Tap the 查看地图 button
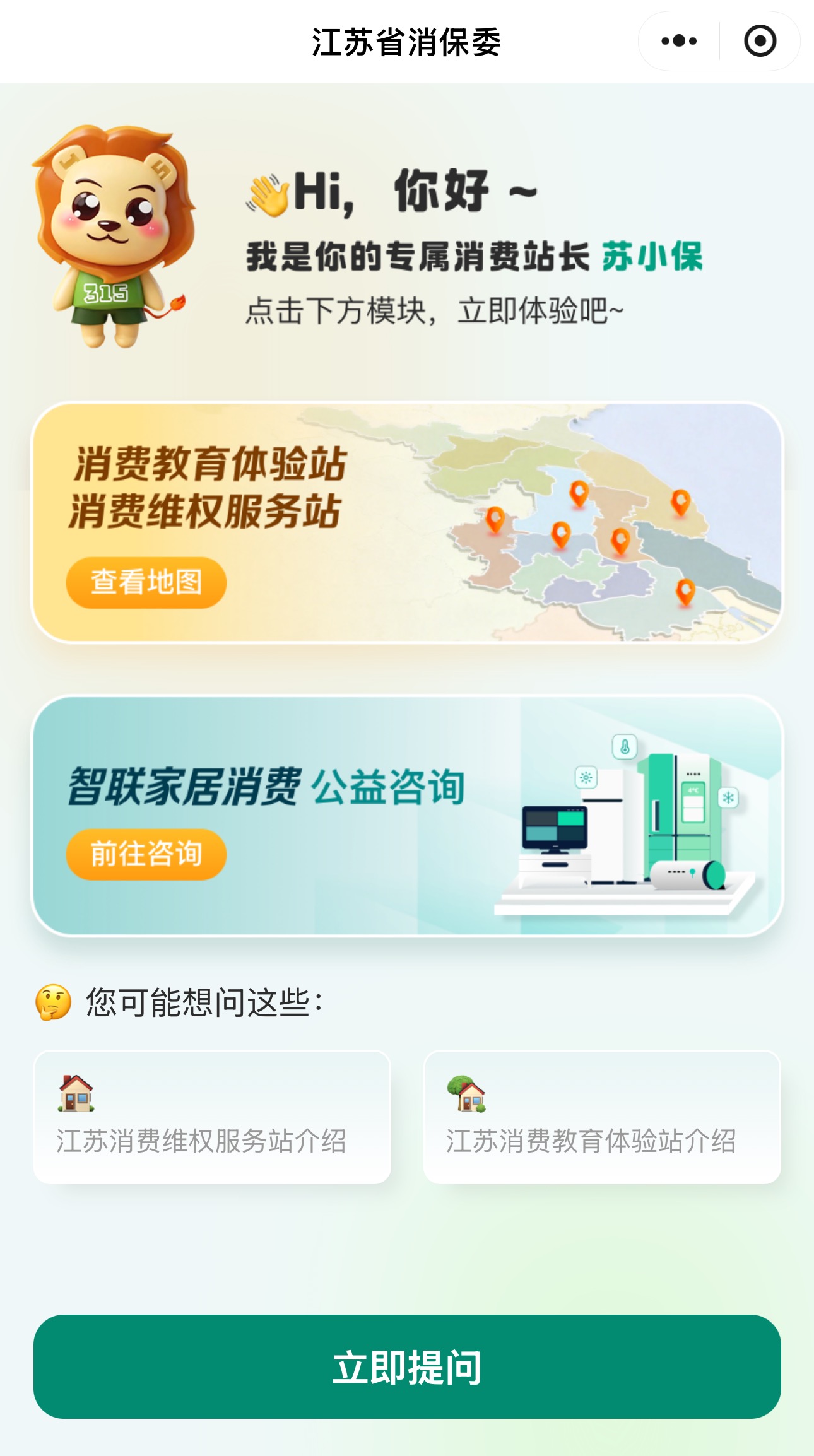Screen dimensions: 814x1456 [146, 582]
